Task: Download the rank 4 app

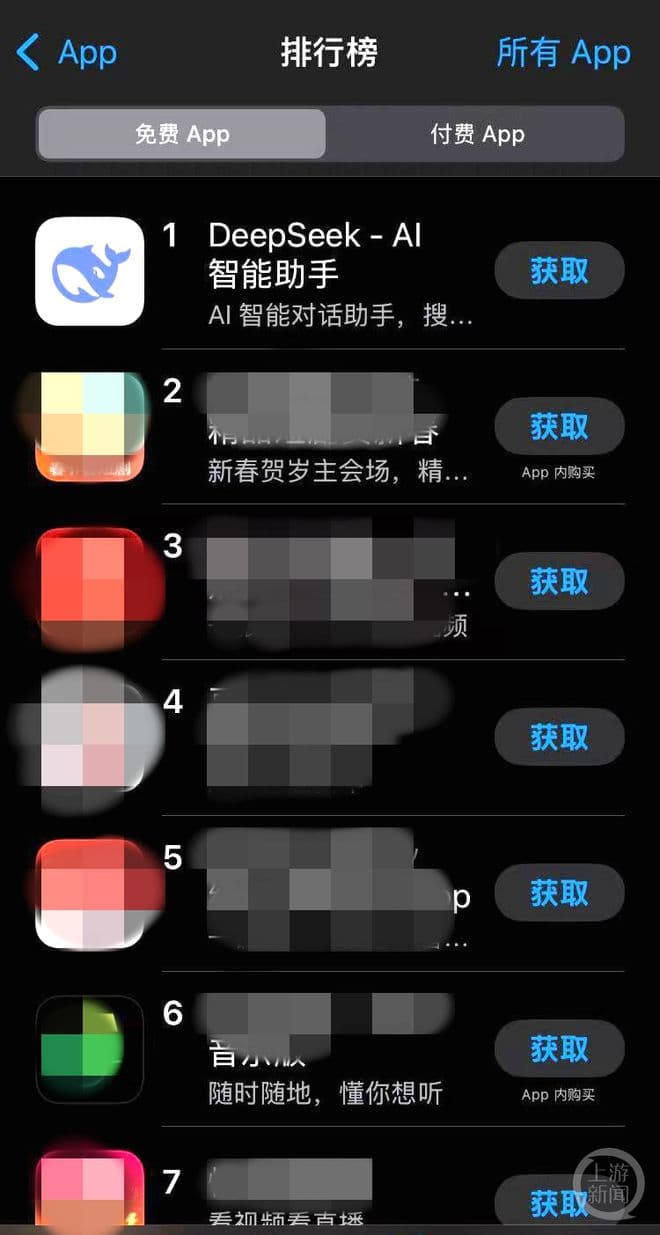Action: (559, 737)
